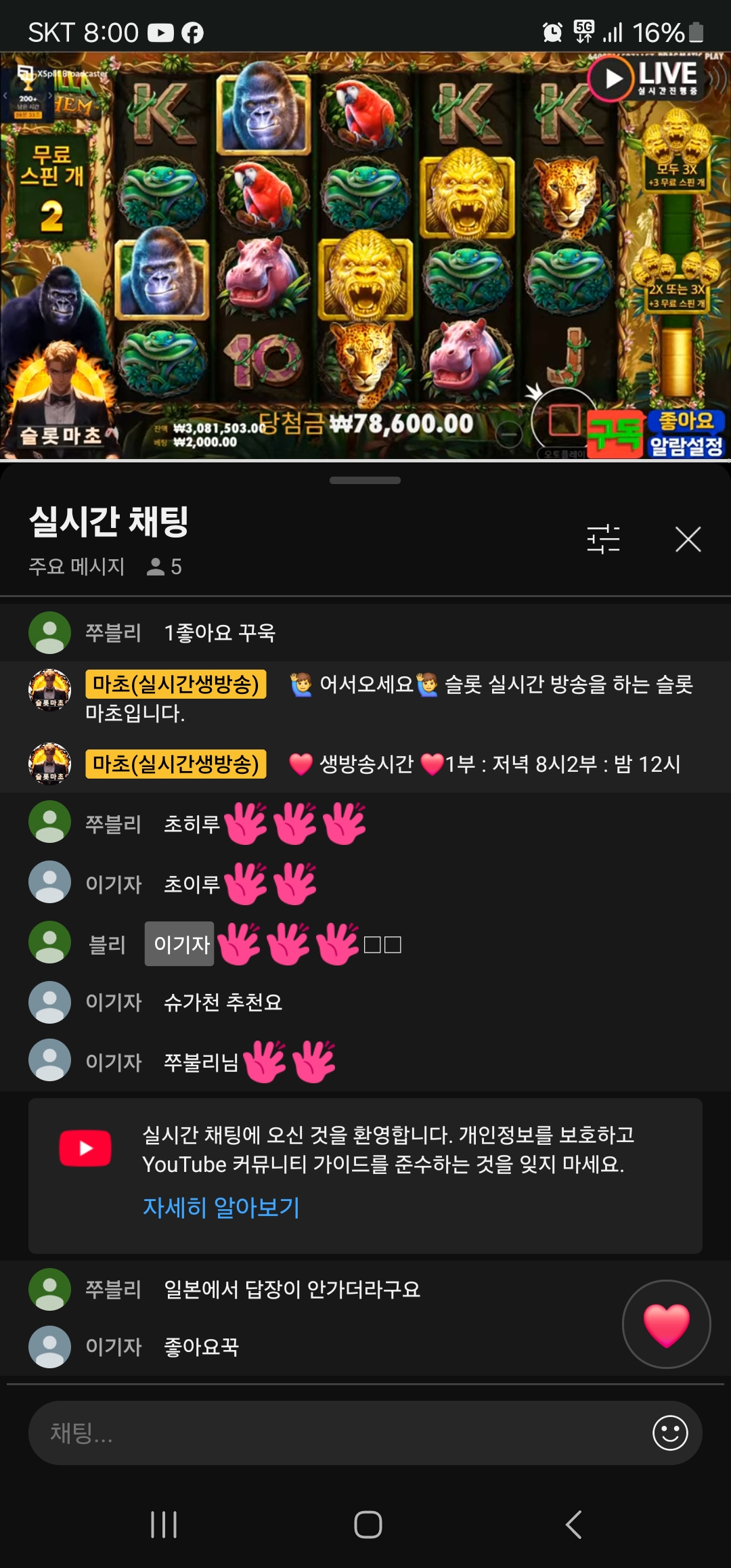Tap 쭈블리's message 일본에서 답장이 안가더라구요
Screen dimensions: 731x1568
click(x=292, y=1290)
